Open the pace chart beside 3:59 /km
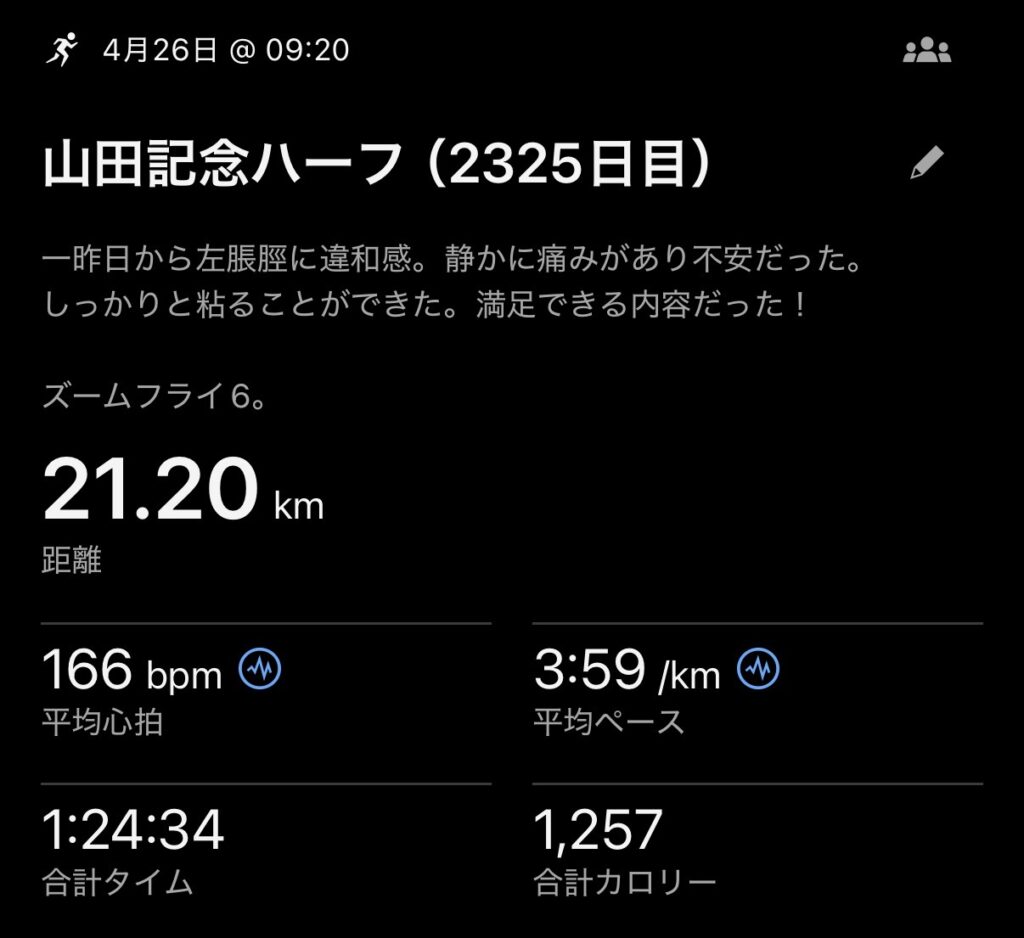The image size is (1024, 938). coord(758,669)
